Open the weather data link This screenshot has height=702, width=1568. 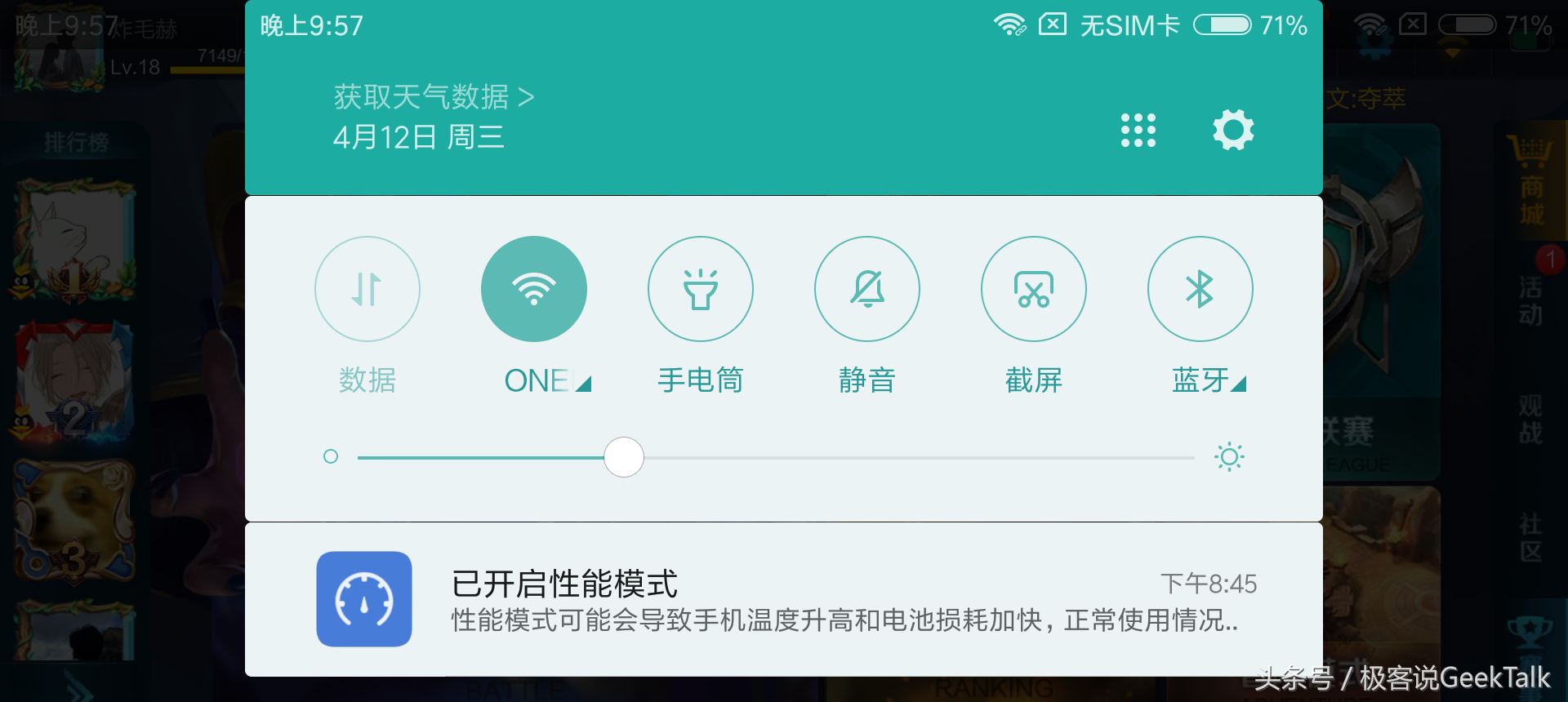point(433,97)
